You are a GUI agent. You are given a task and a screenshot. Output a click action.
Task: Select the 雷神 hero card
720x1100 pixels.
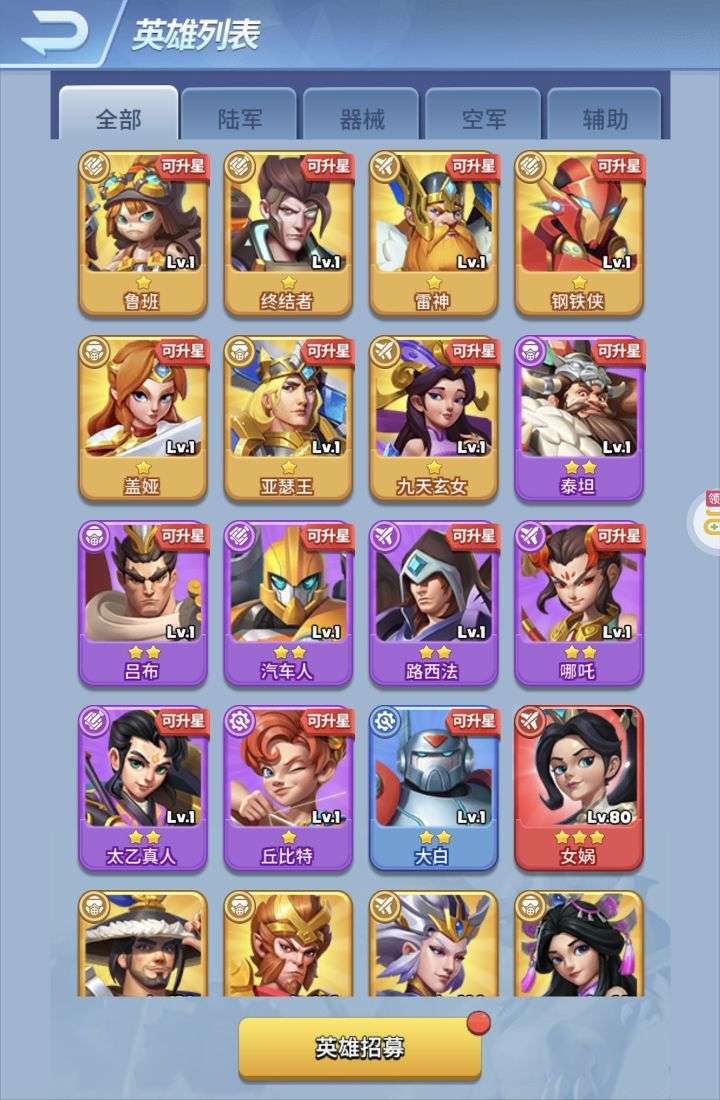coord(433,232)
